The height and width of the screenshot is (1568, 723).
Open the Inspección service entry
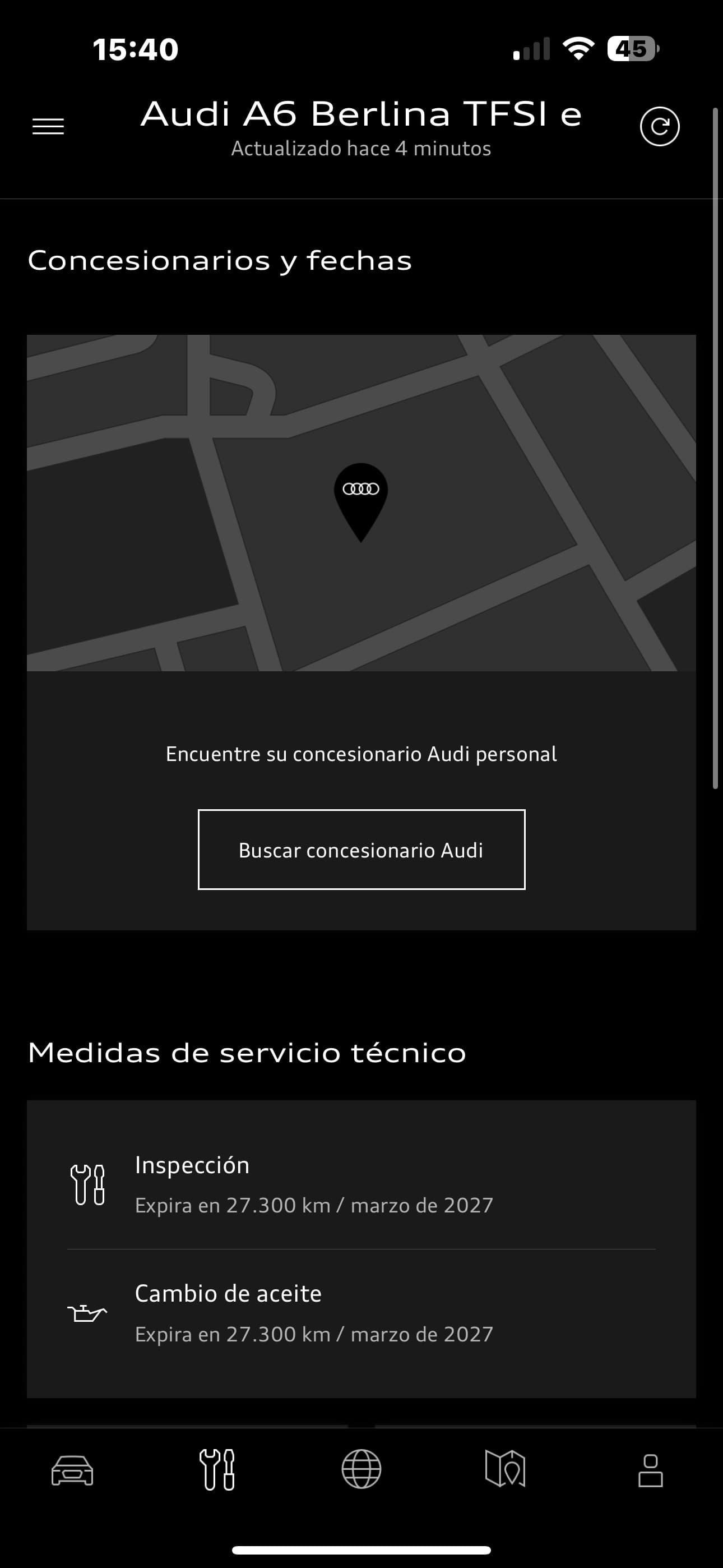click(361, 1184)
